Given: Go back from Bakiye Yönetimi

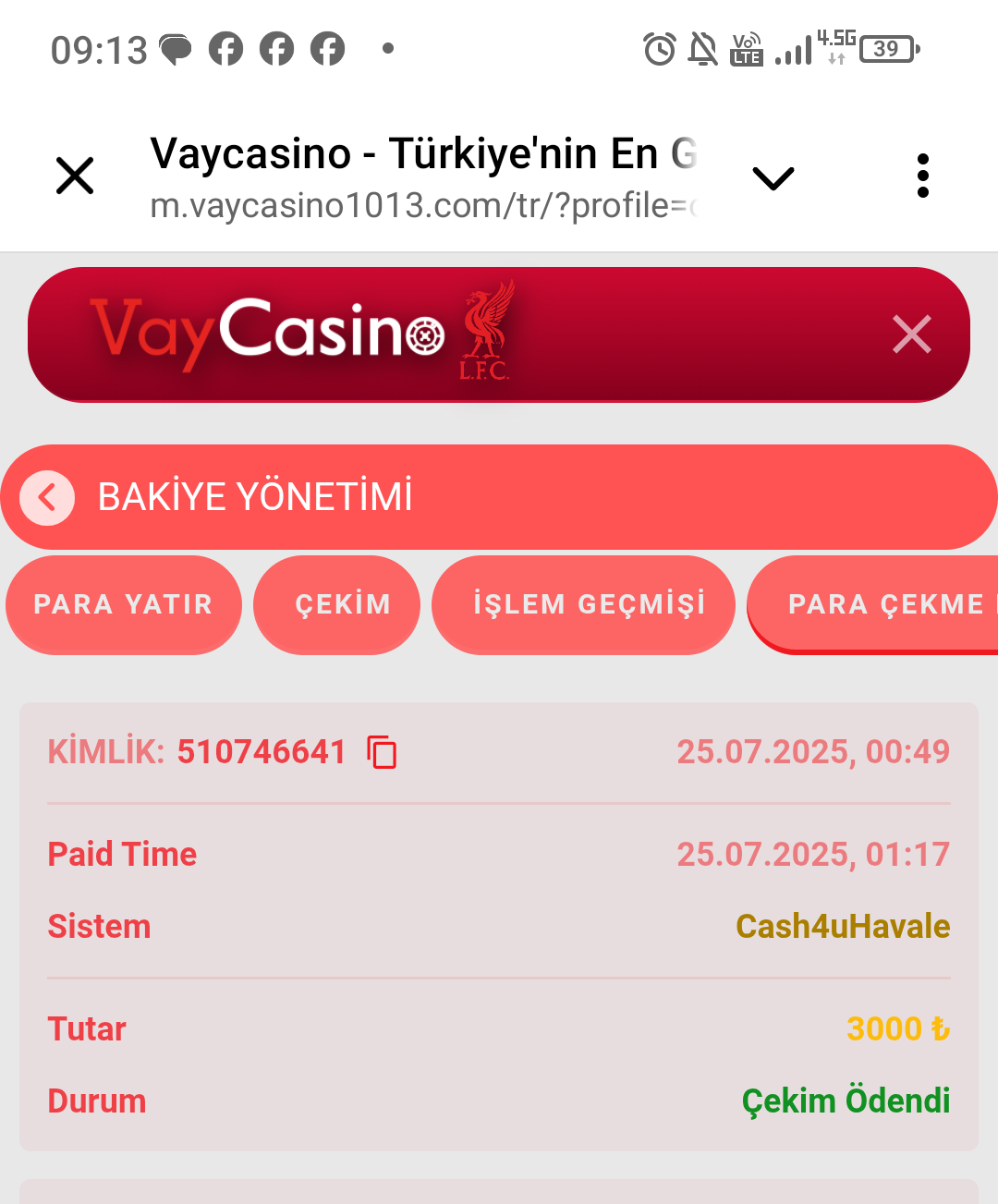Looking at the screenshot, I should coord(47,498).
